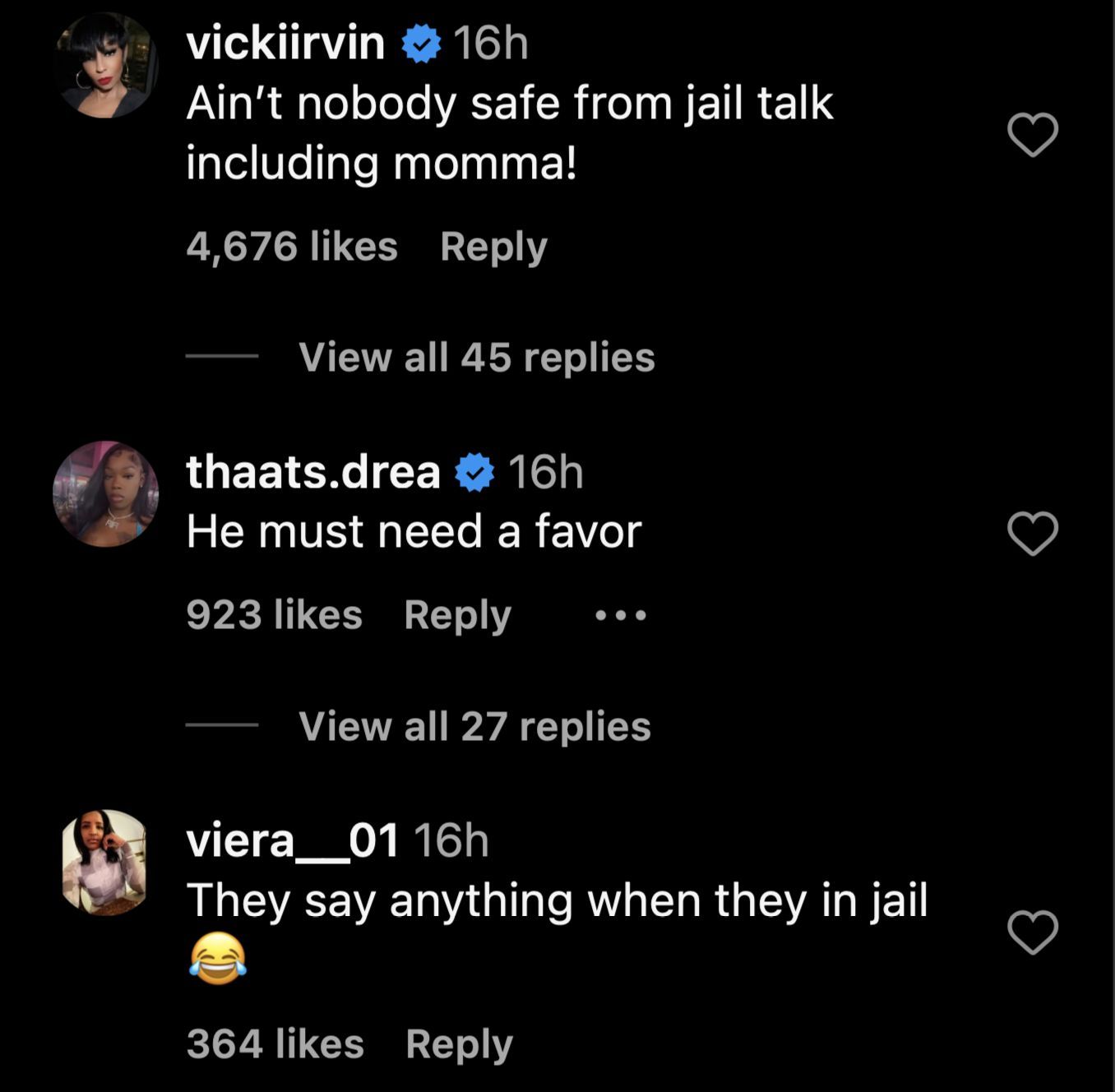Like vickiirvin's comment

pyautogui.click(x=1033, y=134)
